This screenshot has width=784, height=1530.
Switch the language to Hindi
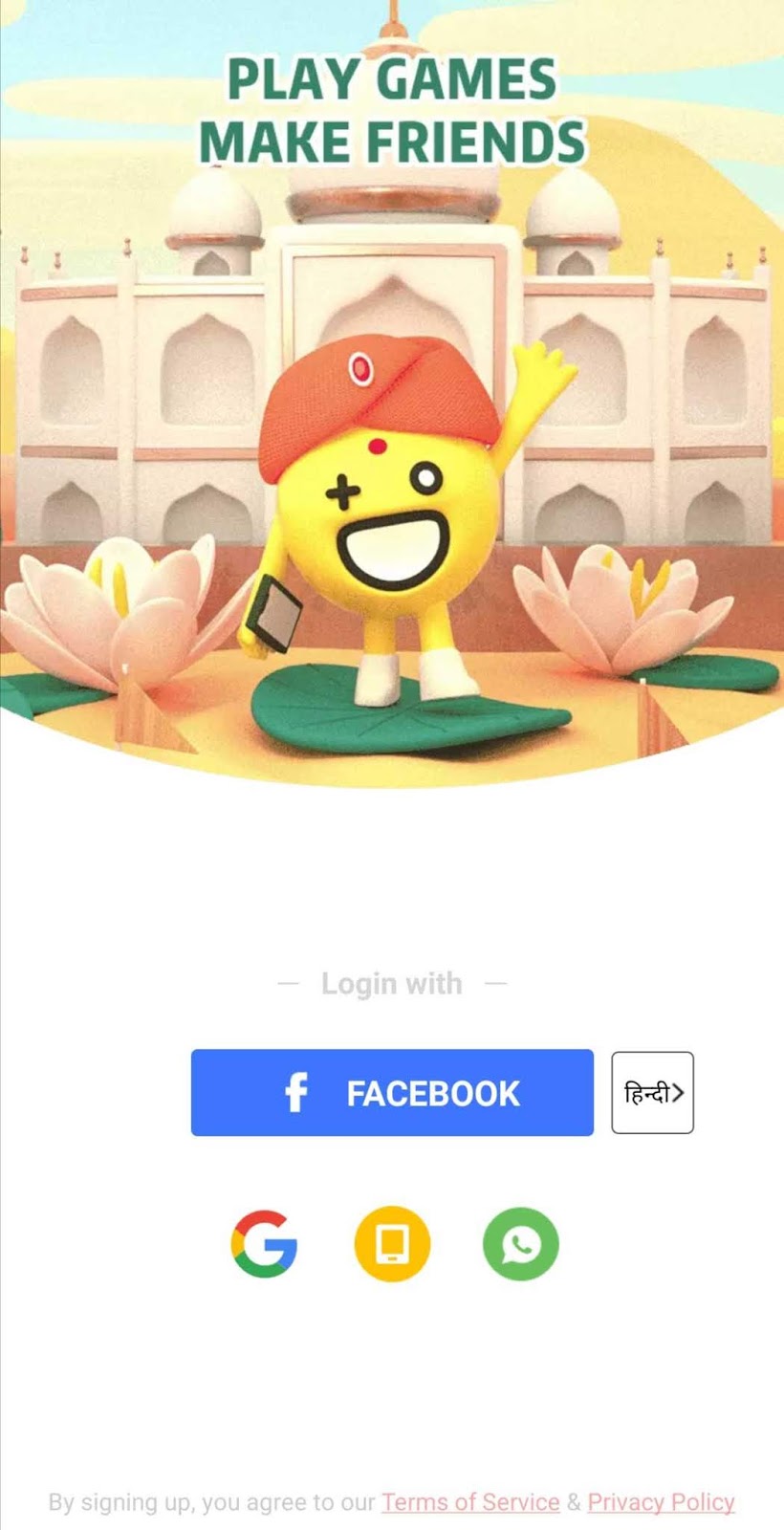(653, 1093)
